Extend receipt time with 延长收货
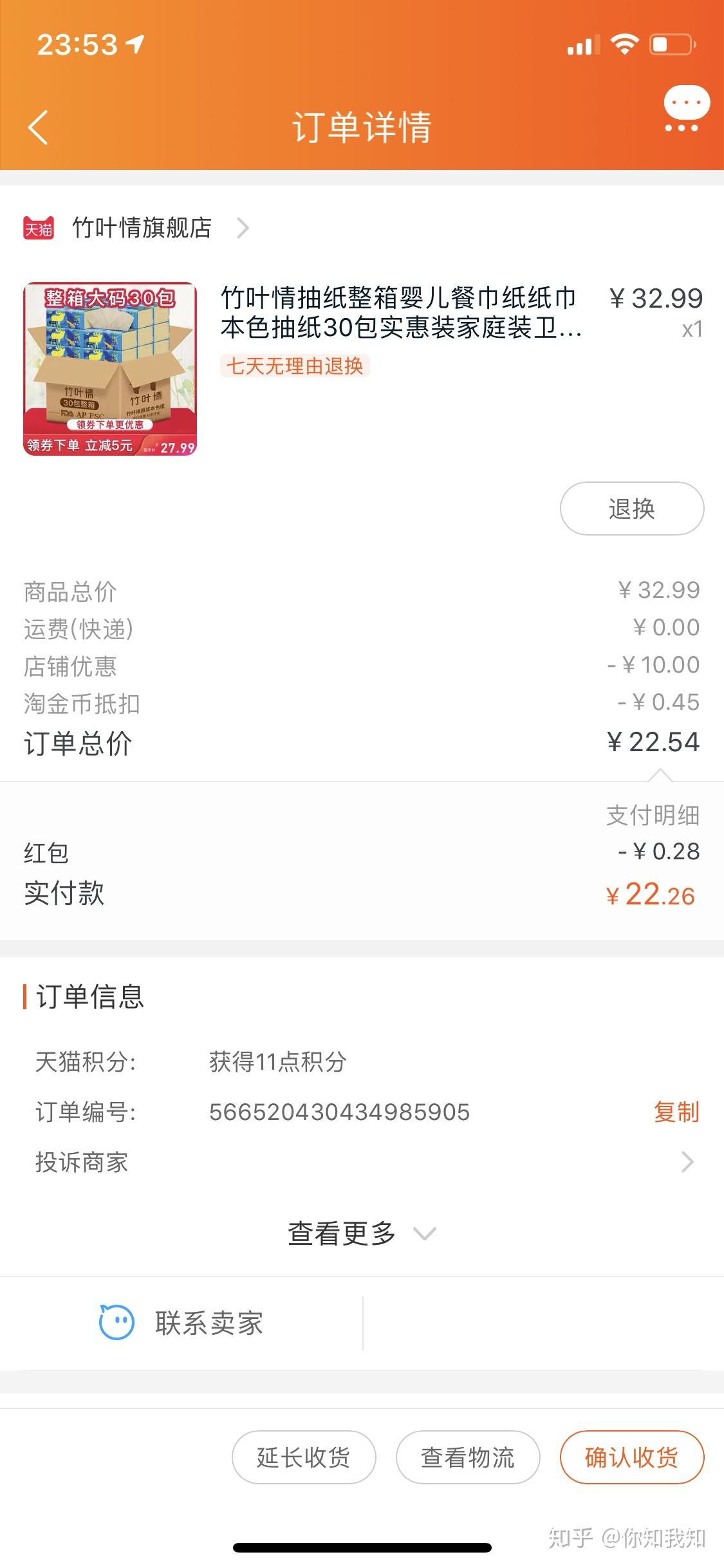Screen dimensions: 724x1568 303,1457
